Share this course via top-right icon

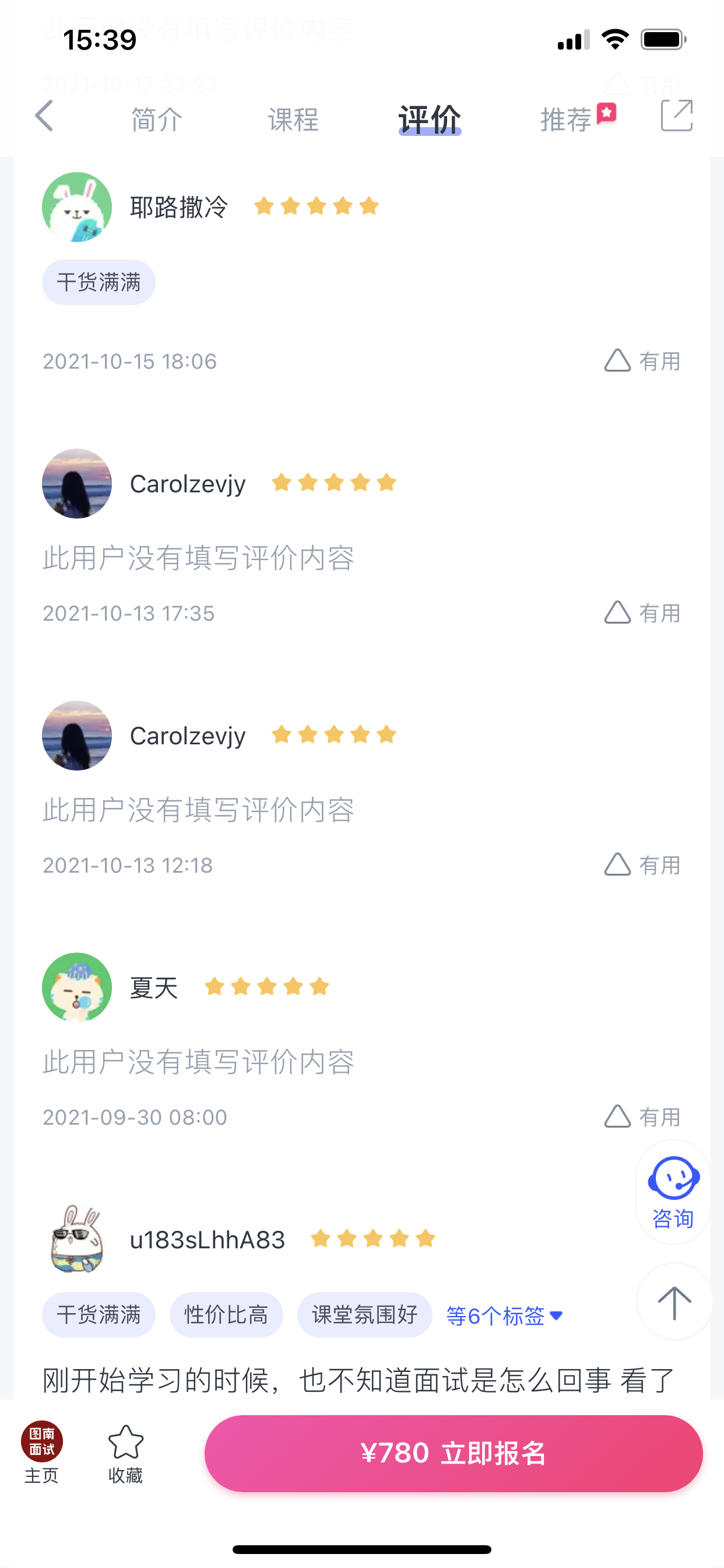[x=677, y=116]
